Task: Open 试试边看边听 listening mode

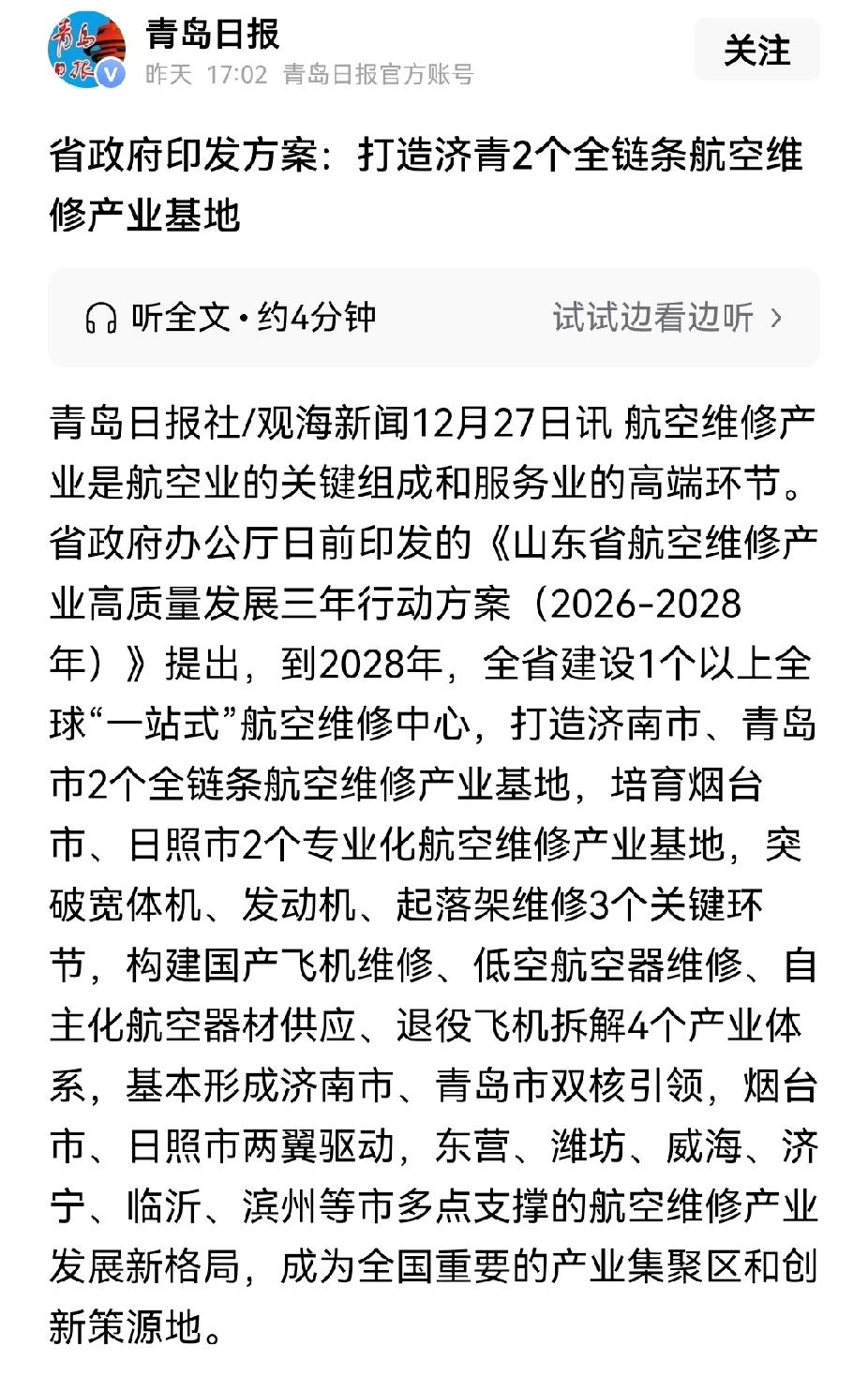Action: click(651, 319)
